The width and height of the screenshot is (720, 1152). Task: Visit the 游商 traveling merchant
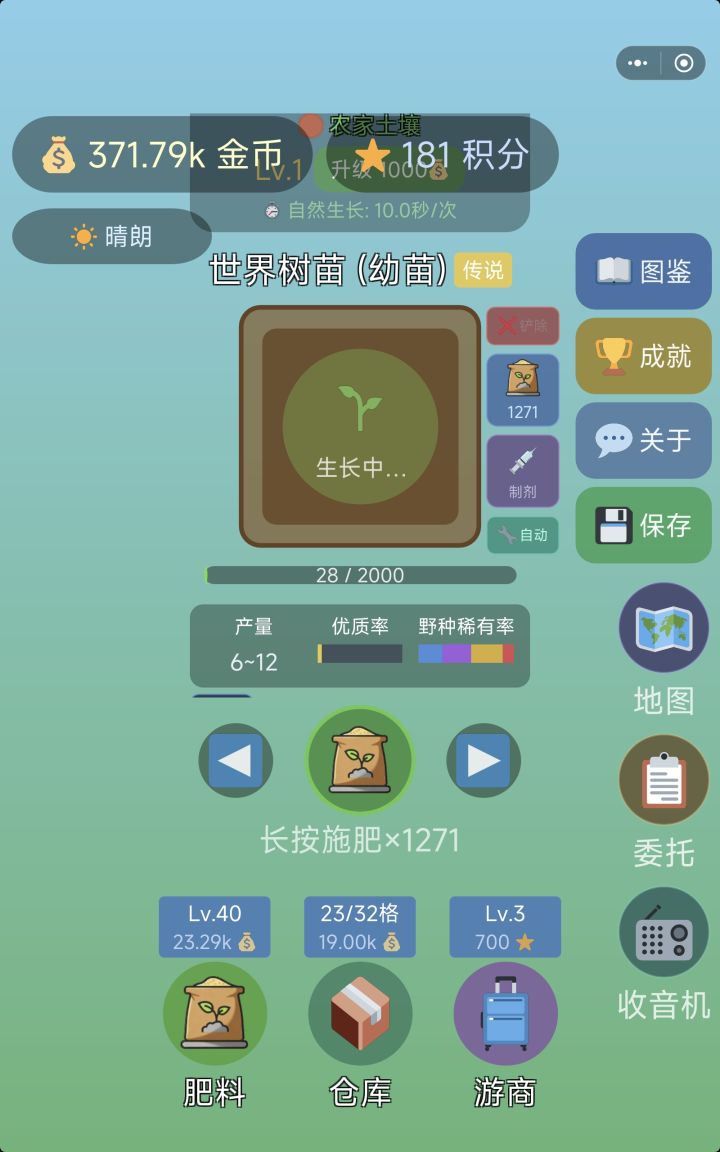(x=504, y=1013)
